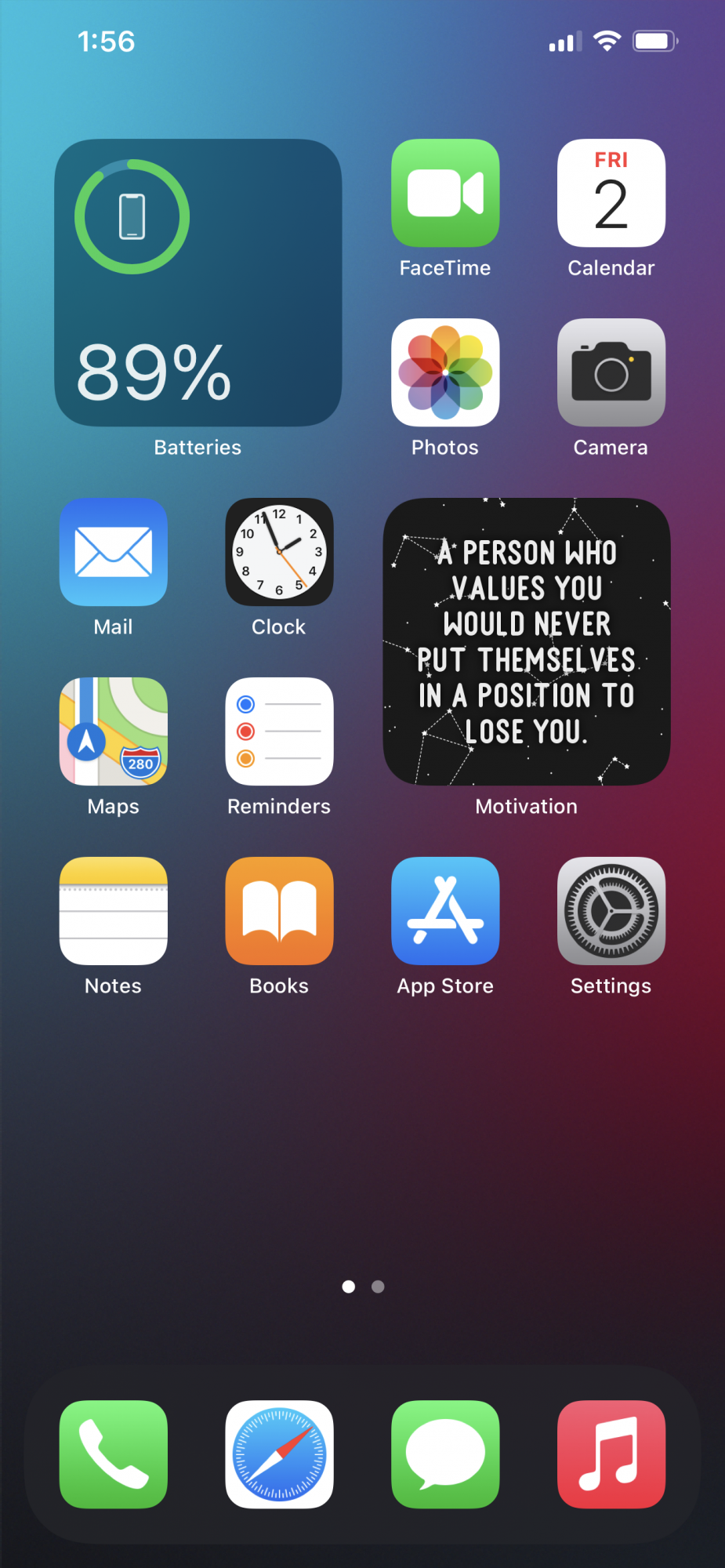Launch the Books app
The height and width of the screenshot is (1568, 725).
(279, 911)
